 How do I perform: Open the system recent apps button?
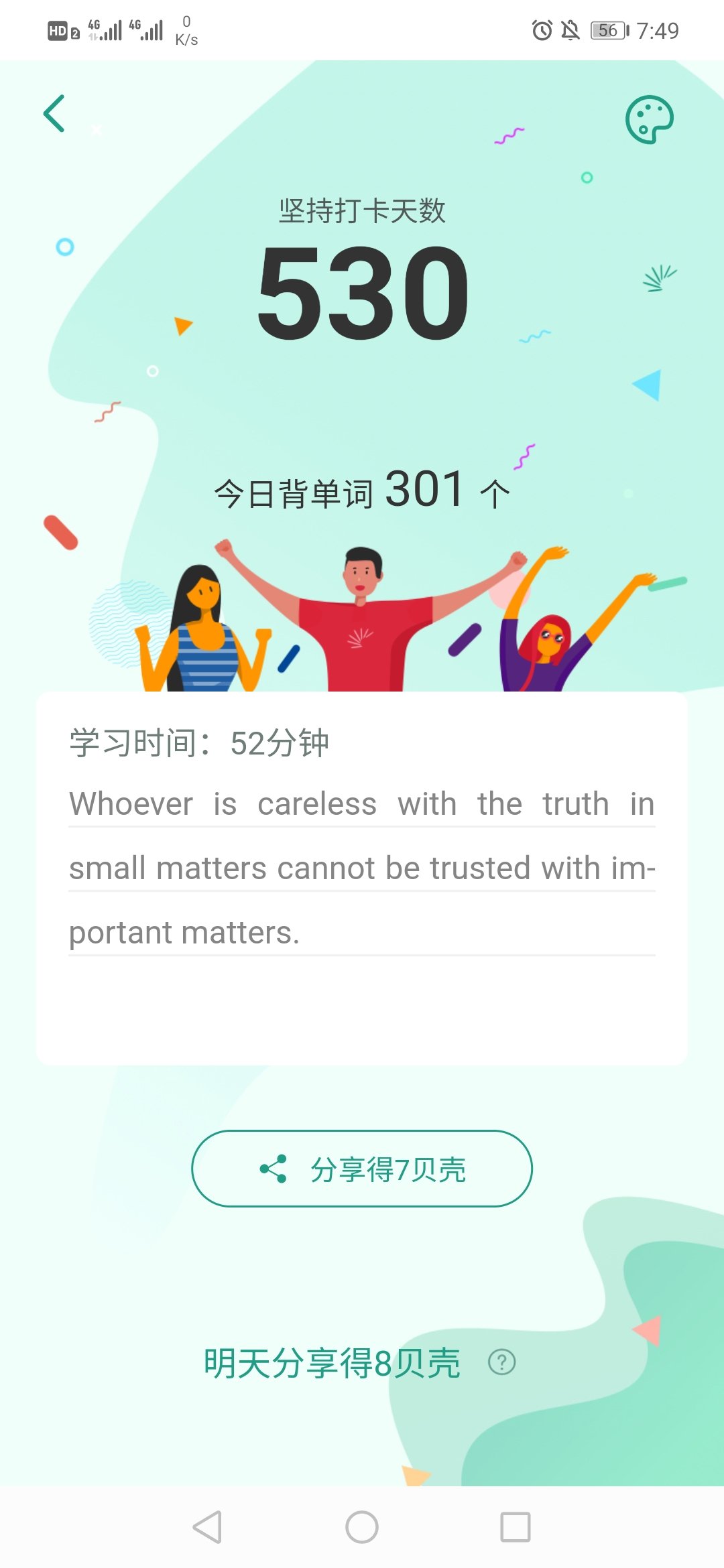tap(515, 1527)
